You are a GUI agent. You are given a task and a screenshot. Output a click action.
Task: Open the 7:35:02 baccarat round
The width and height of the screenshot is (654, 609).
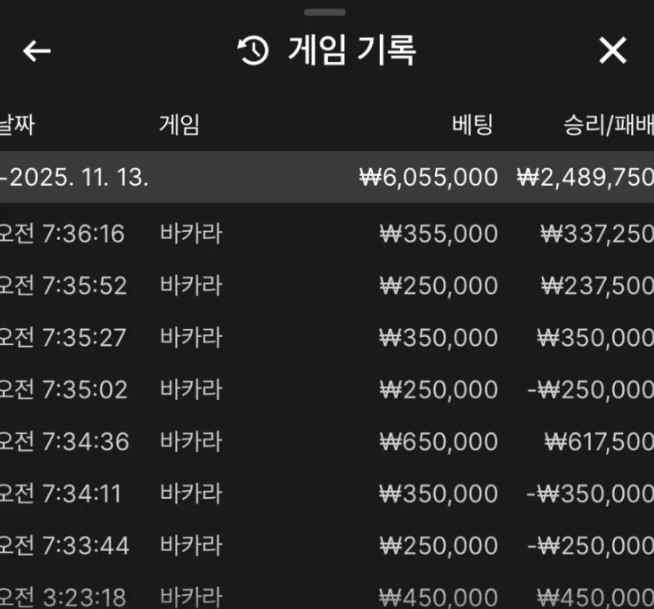click(x=327, y=389)
